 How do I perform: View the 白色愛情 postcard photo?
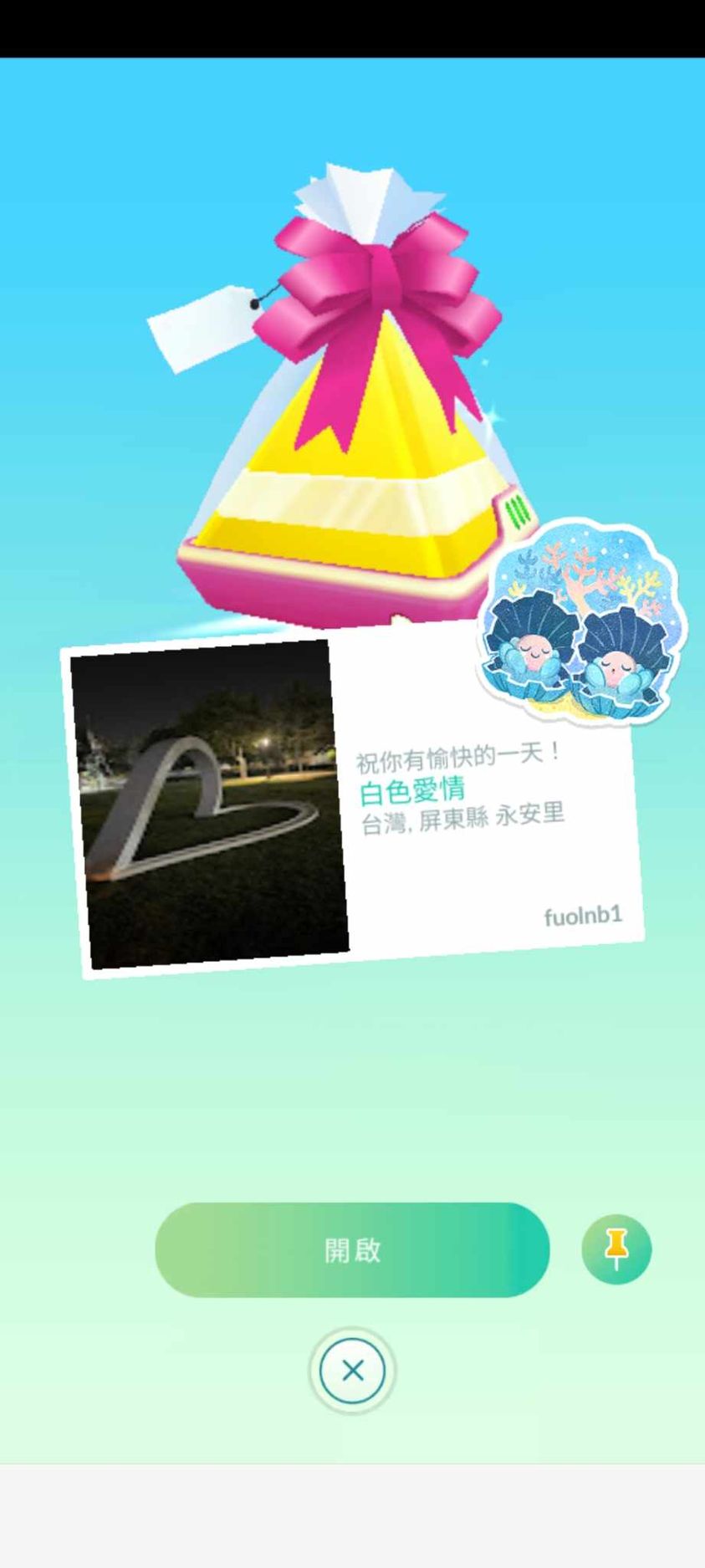point(209,804)
